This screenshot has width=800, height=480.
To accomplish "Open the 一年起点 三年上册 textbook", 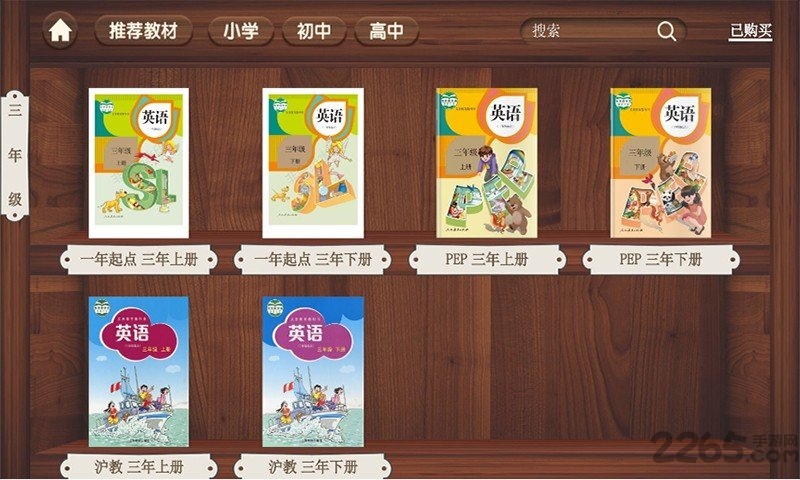I will click(139, 163).
